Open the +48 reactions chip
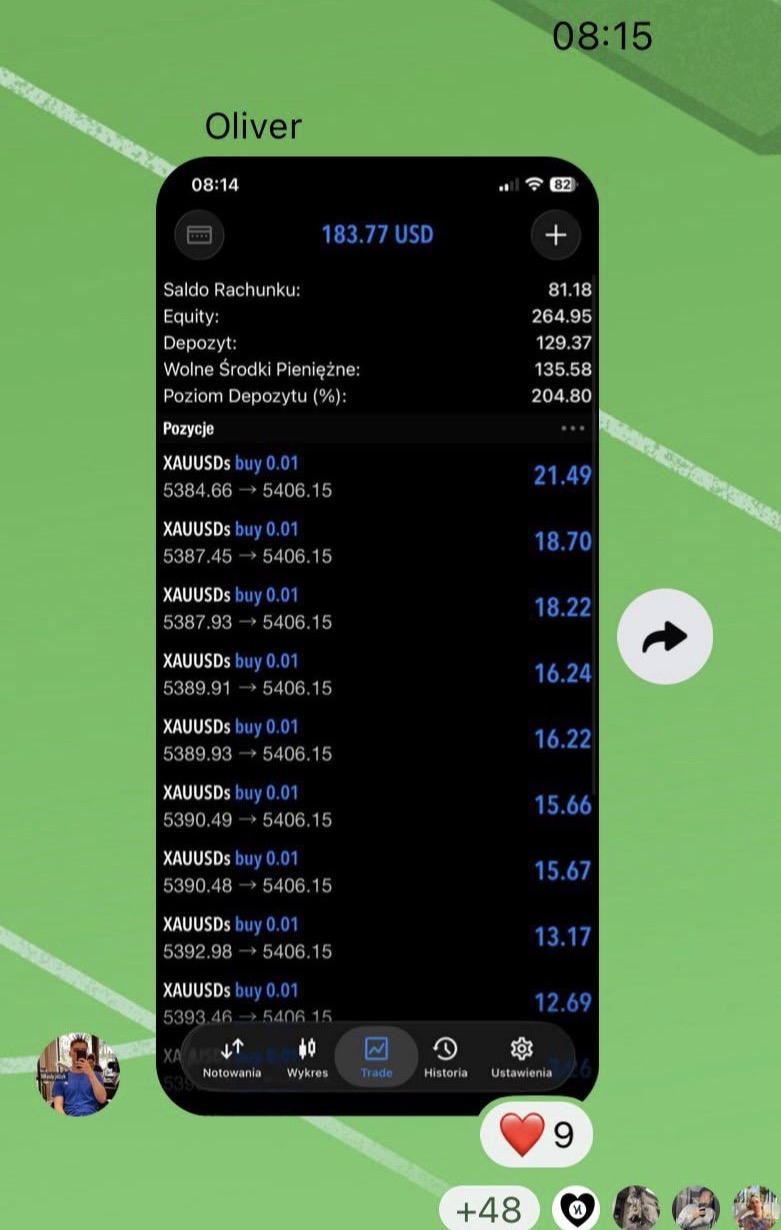This screenshot has width=781, height=1230. pos(488,1209)
